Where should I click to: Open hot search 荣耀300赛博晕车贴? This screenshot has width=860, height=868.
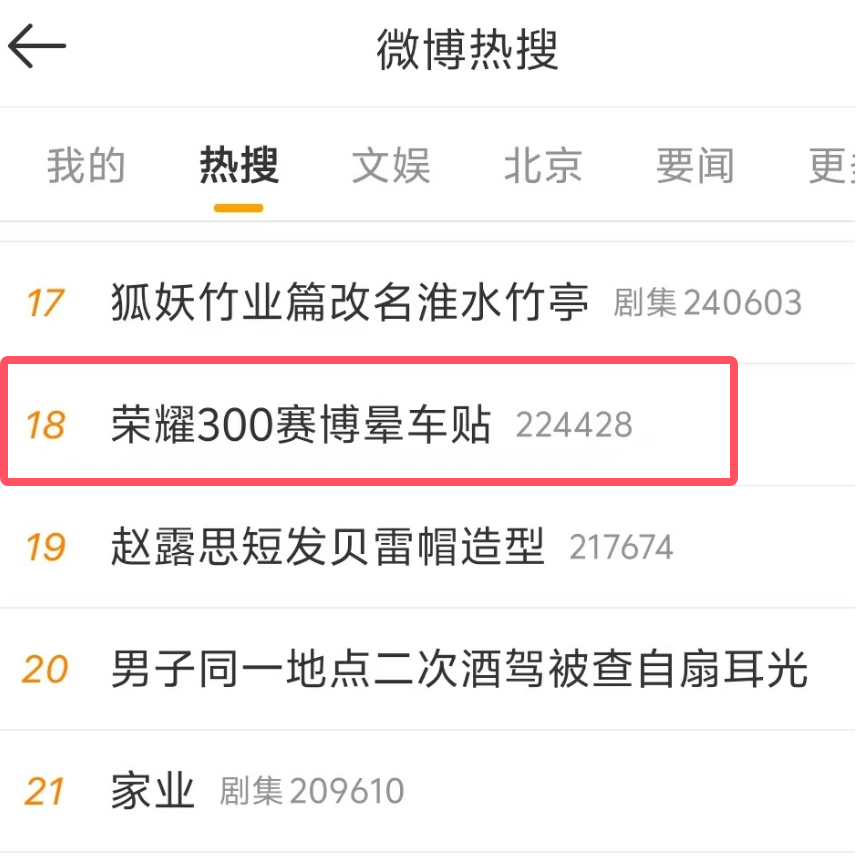[x=301, y=425]
